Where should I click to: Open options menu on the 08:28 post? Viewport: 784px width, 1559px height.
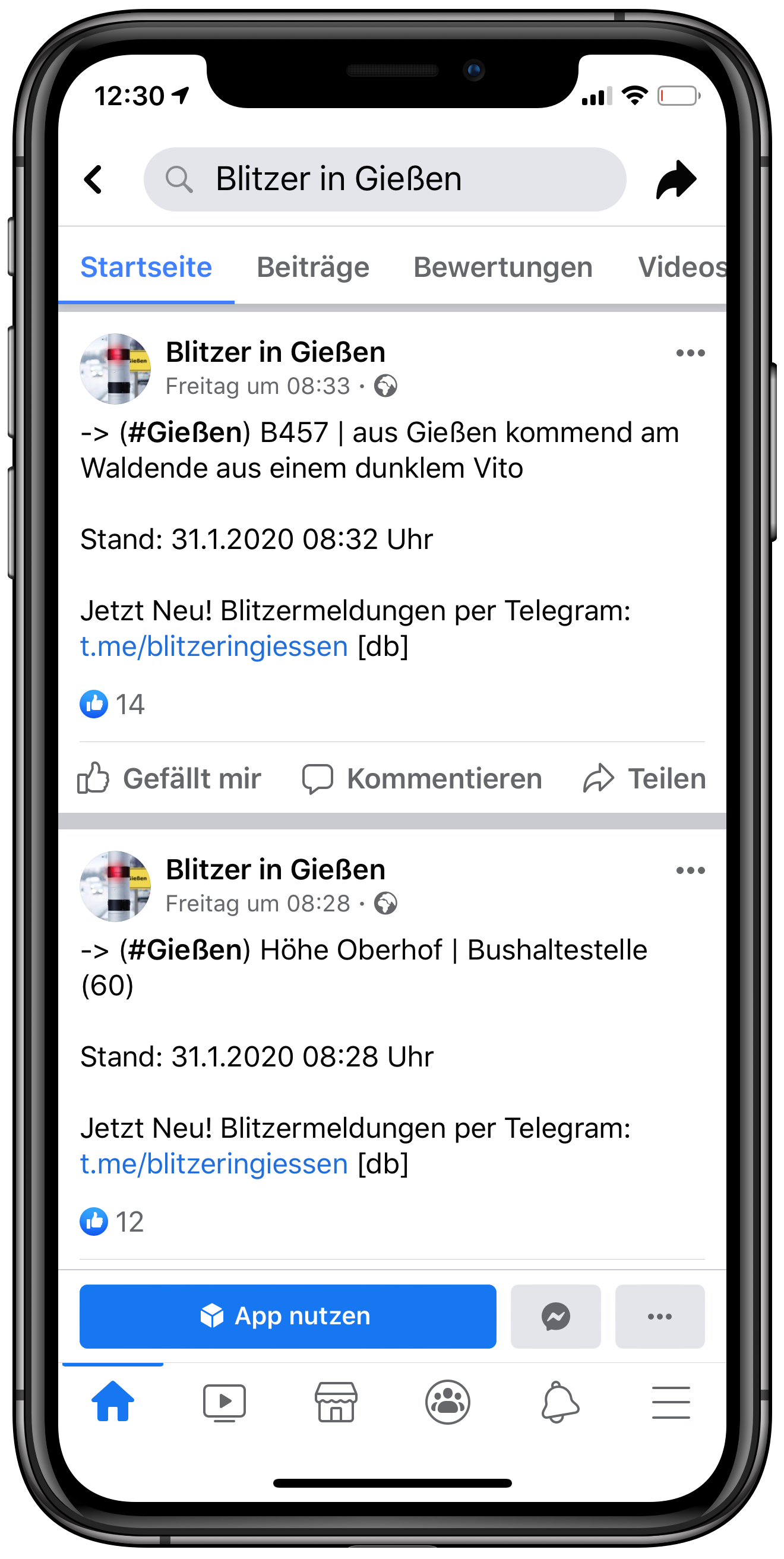click(690, 870)
